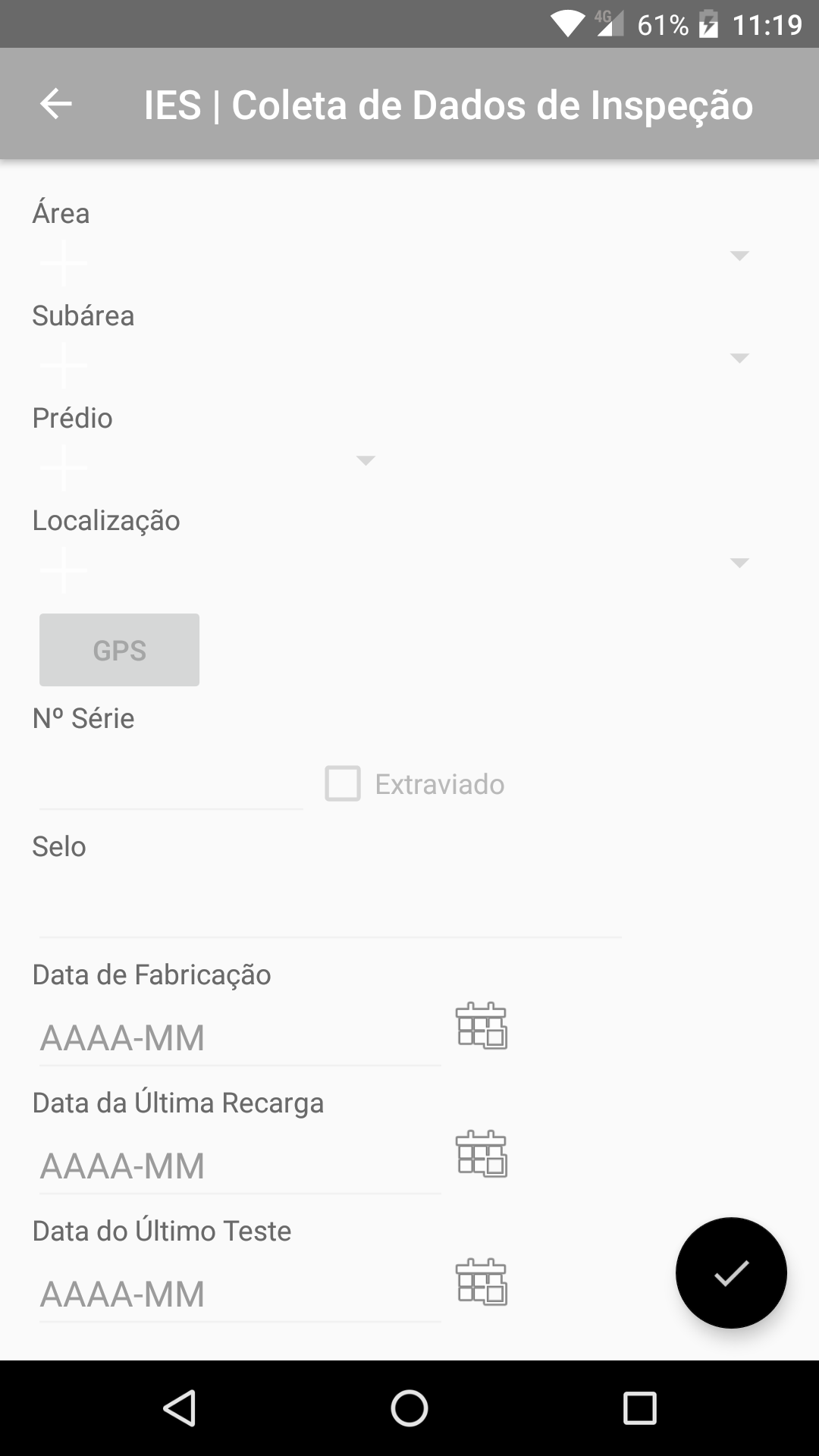This screenshot has height=1456, width=819.
Task: Tap the system home button
Action: tap(409, 1409)
